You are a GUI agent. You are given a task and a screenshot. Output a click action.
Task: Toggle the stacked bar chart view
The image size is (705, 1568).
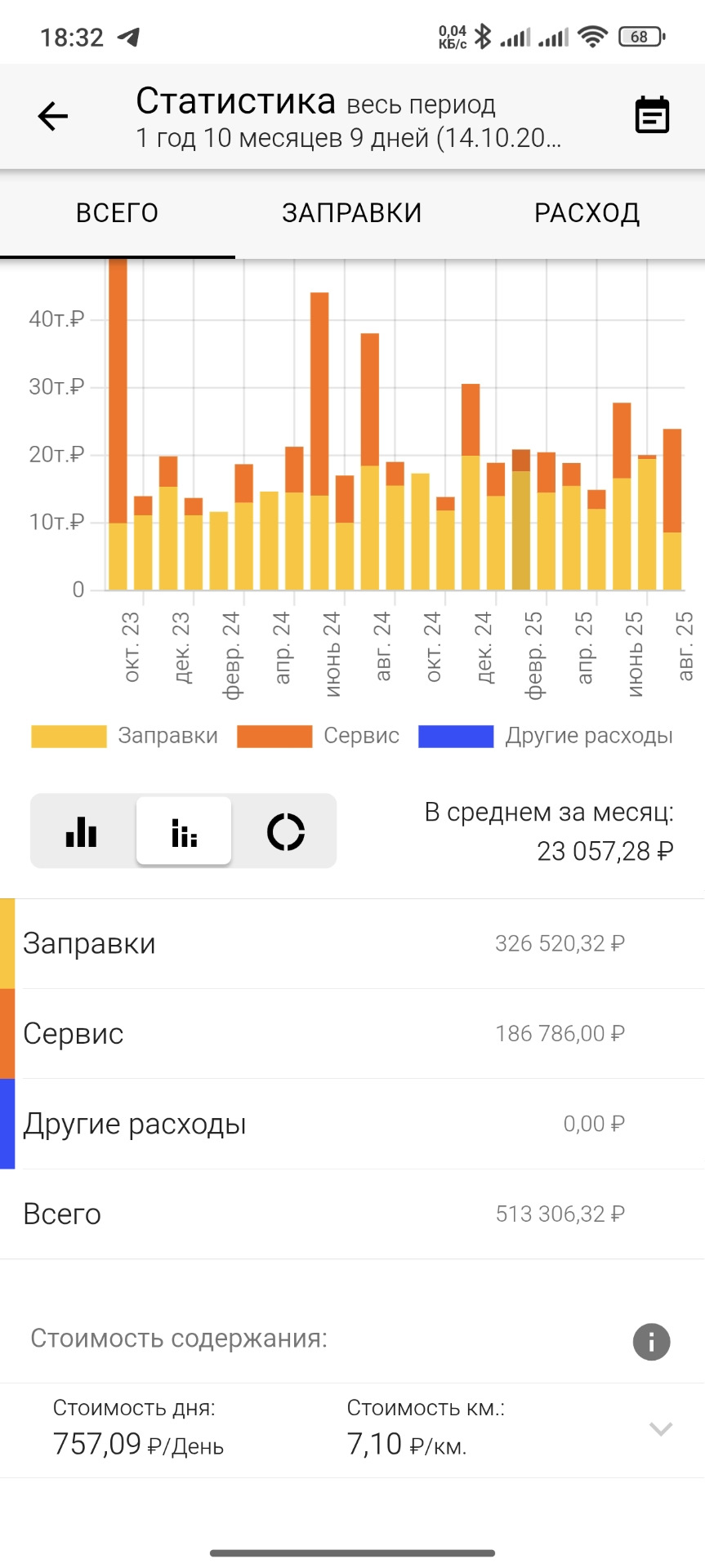click(x=184, y=831)
